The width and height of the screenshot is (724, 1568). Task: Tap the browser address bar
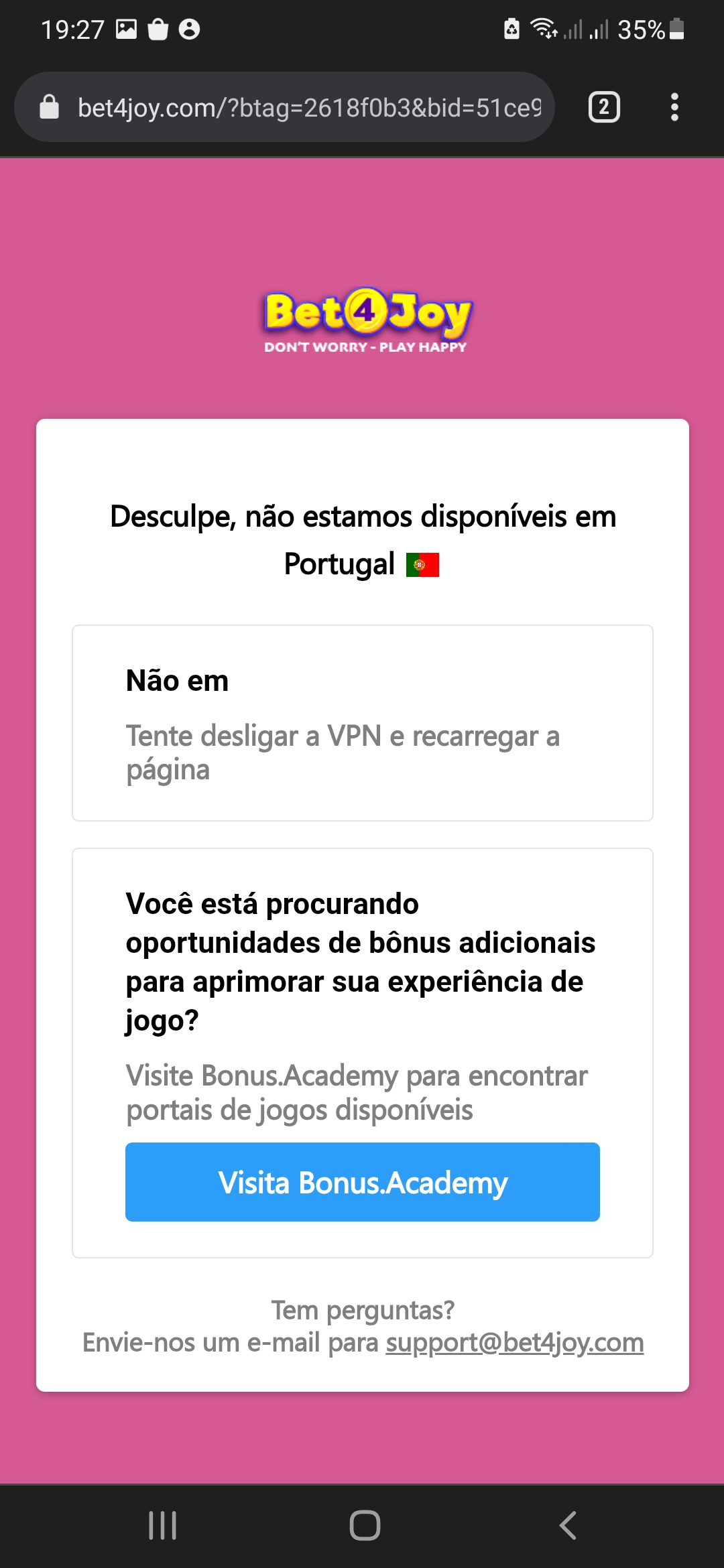tap(308, 107)
